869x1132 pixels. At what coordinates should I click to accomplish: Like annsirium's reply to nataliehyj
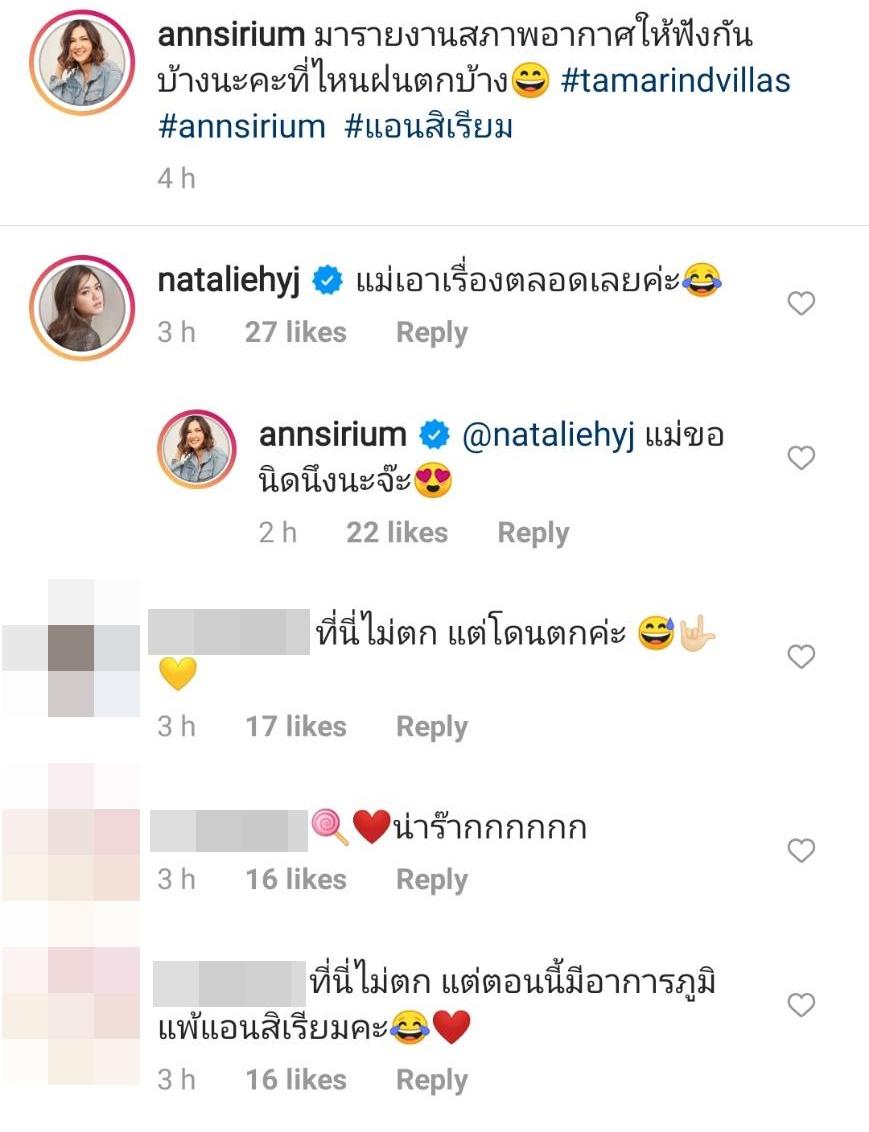point(801,458)
